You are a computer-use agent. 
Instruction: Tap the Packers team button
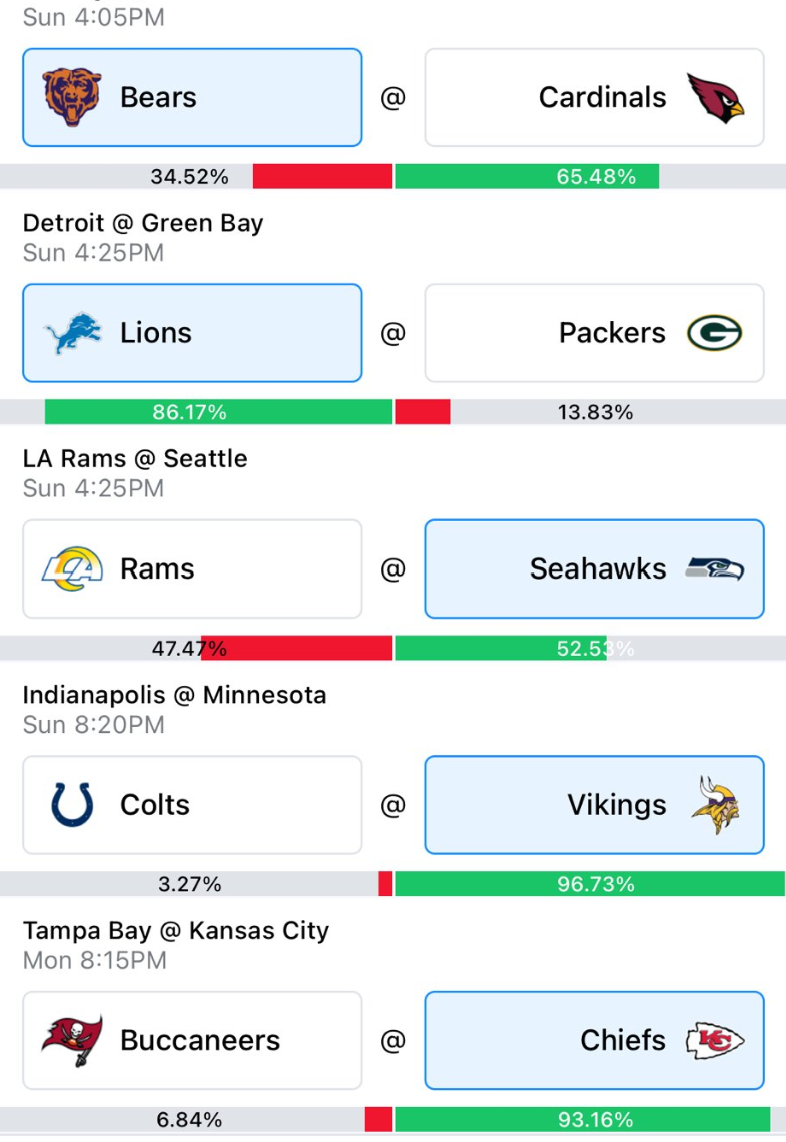coord(594,333)
